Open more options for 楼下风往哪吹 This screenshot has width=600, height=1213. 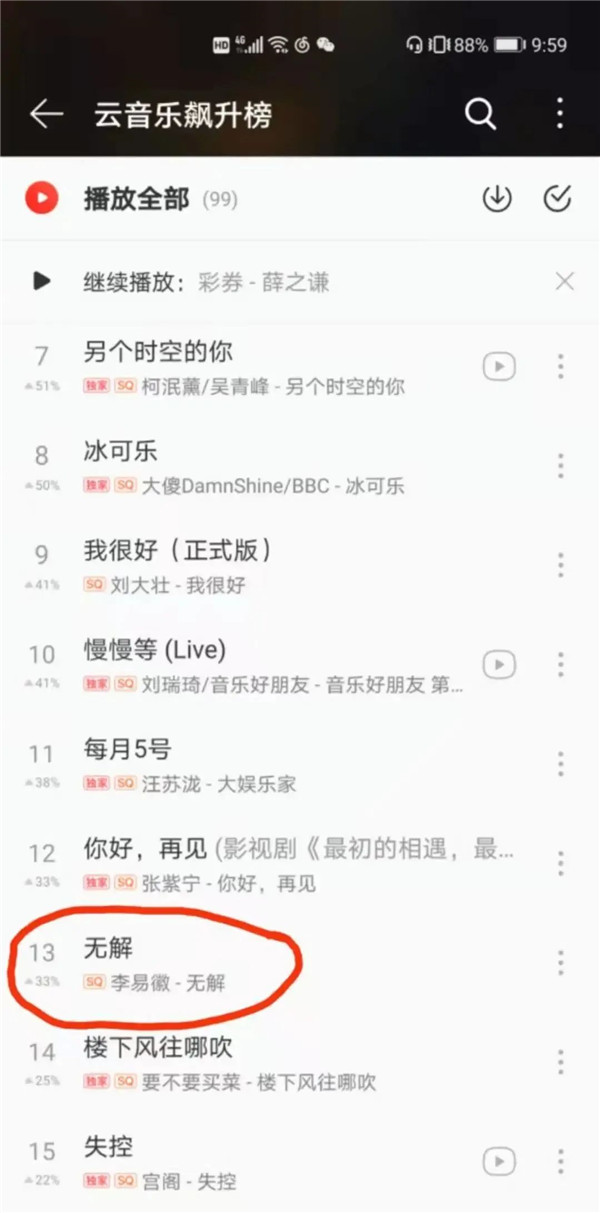coord(560,1060)
